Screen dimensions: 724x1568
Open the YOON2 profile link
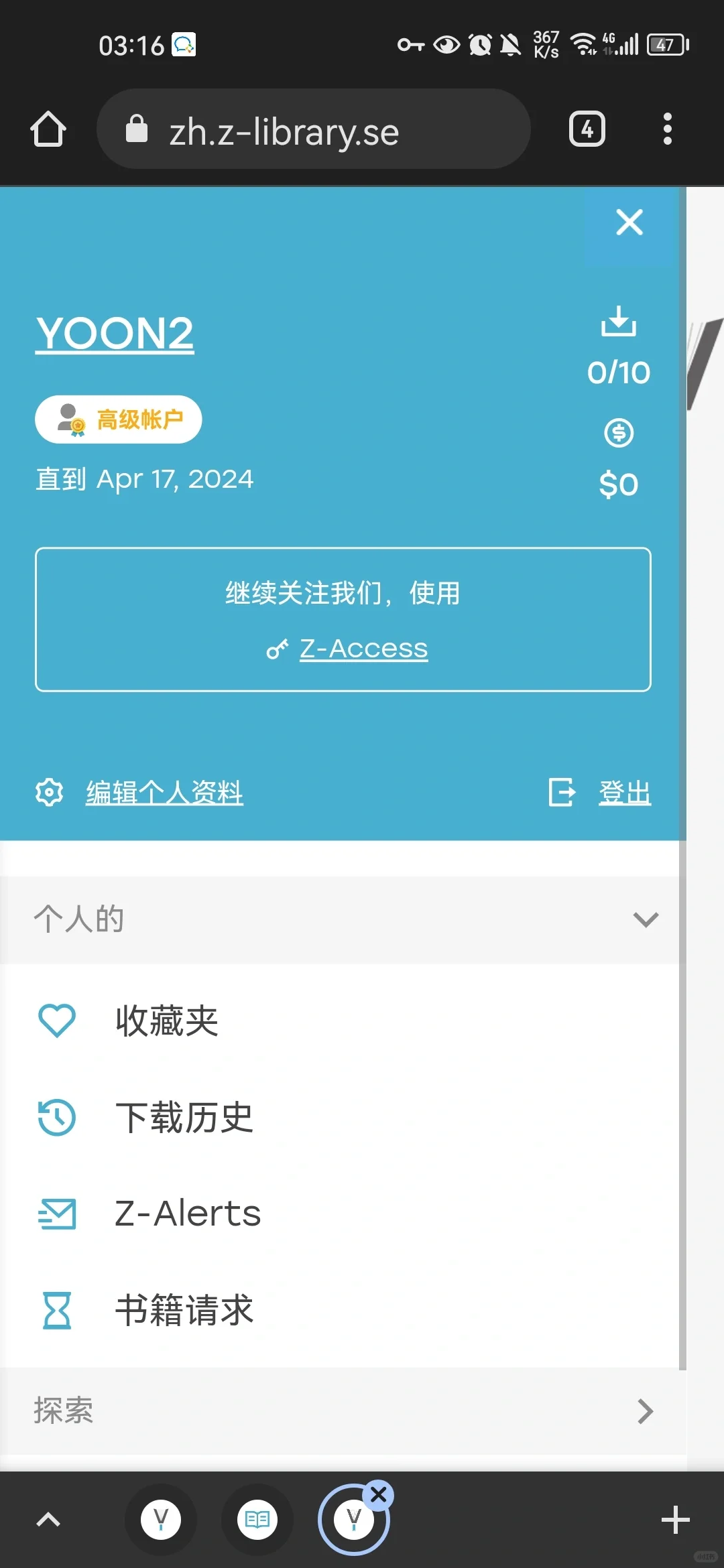point(115,333)
